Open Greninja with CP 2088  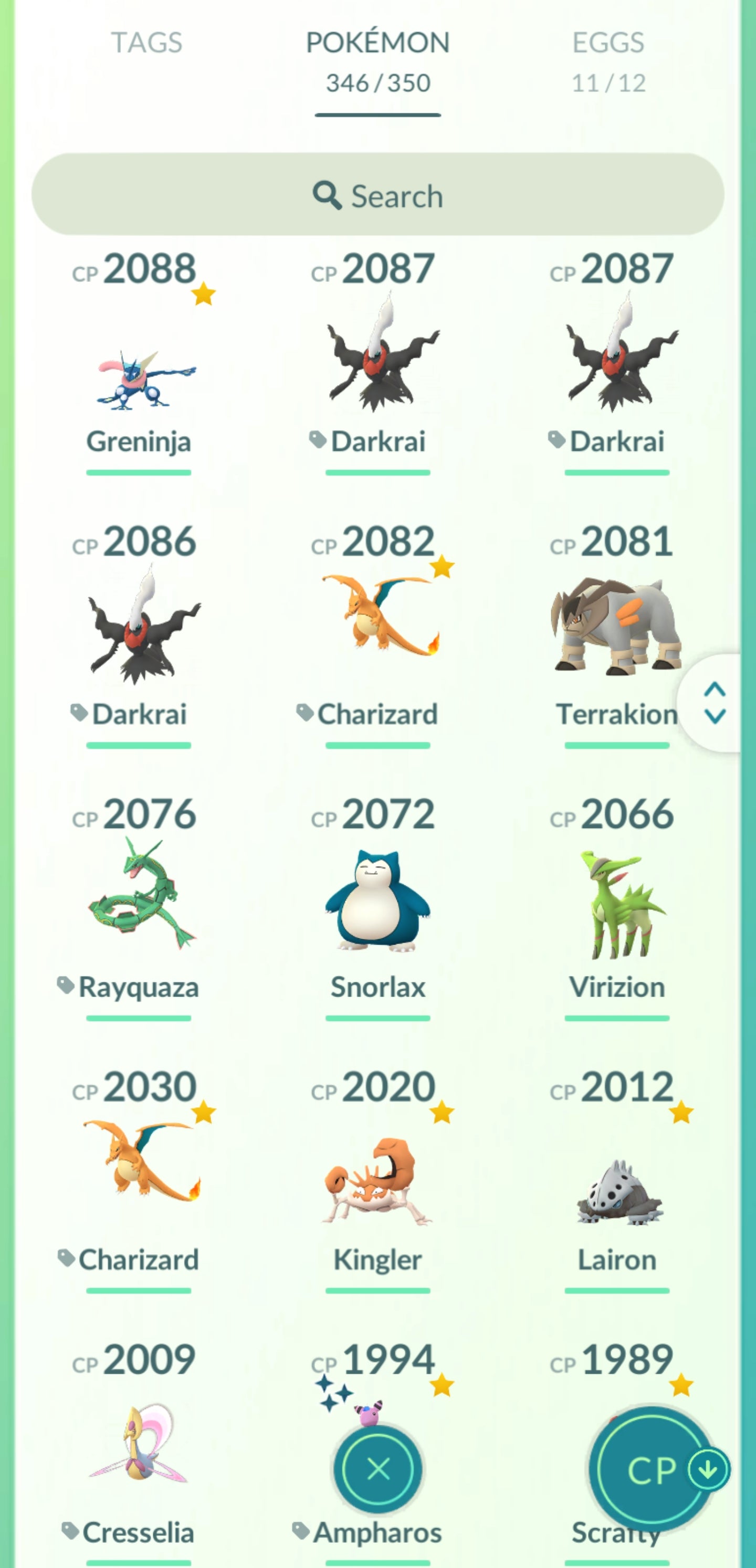tap(140, 377)
